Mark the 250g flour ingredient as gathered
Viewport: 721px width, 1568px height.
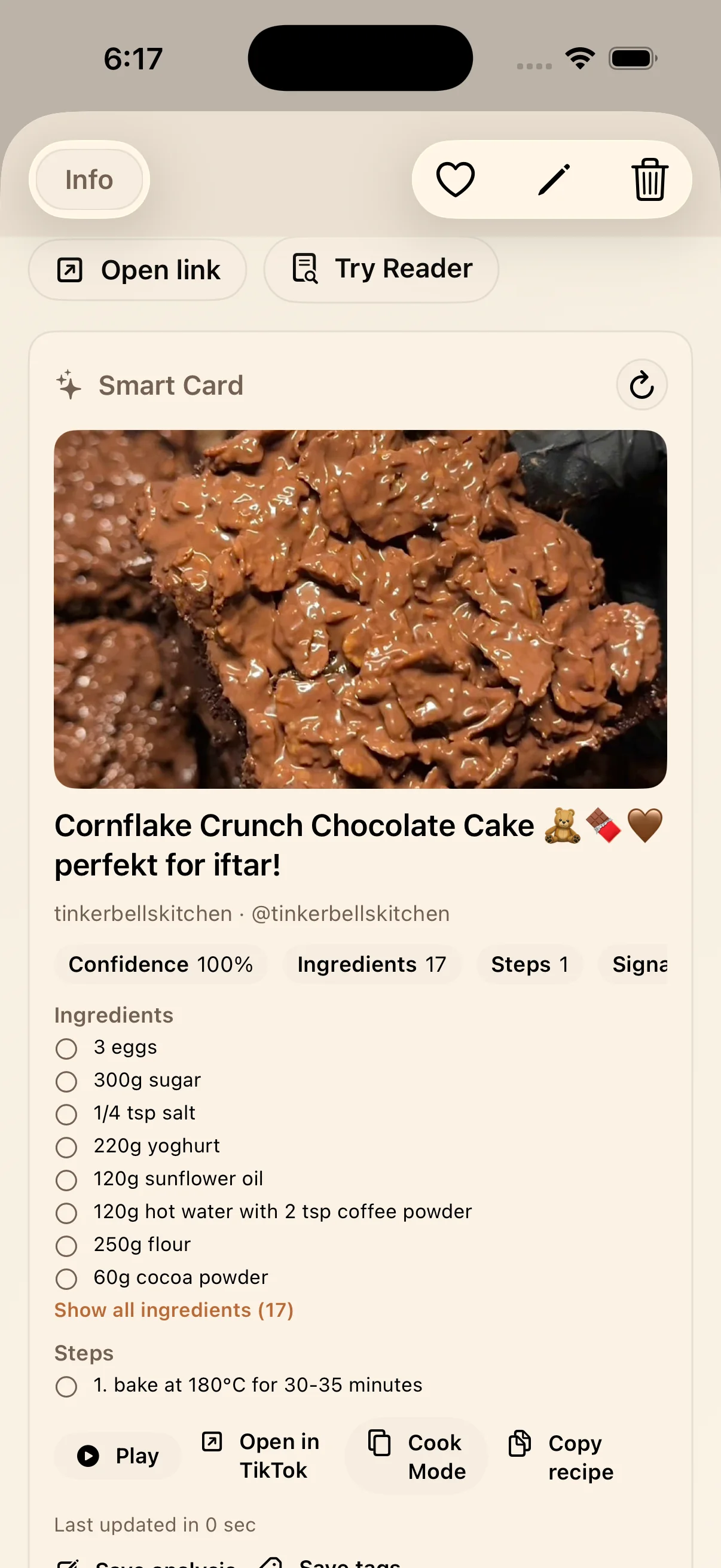(x=67, y=1246)
